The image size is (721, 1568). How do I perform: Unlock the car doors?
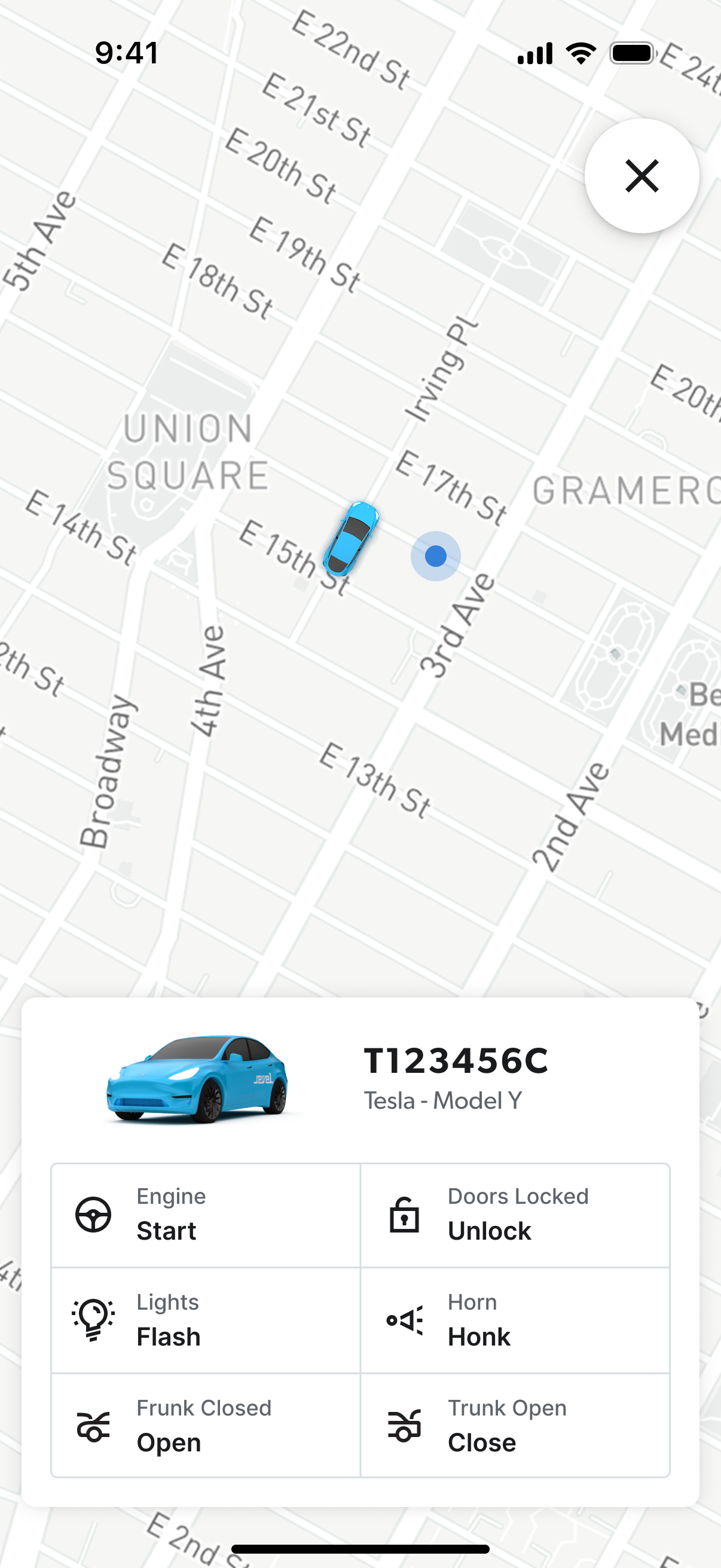(515, 1215)
